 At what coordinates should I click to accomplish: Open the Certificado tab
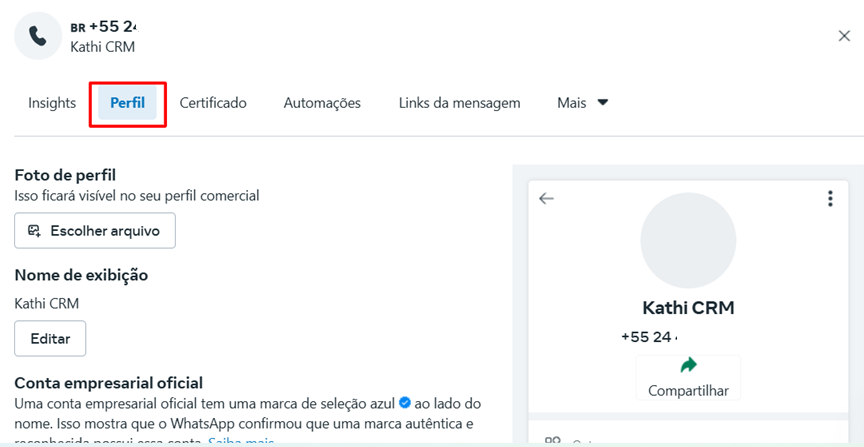coord(213,103)
